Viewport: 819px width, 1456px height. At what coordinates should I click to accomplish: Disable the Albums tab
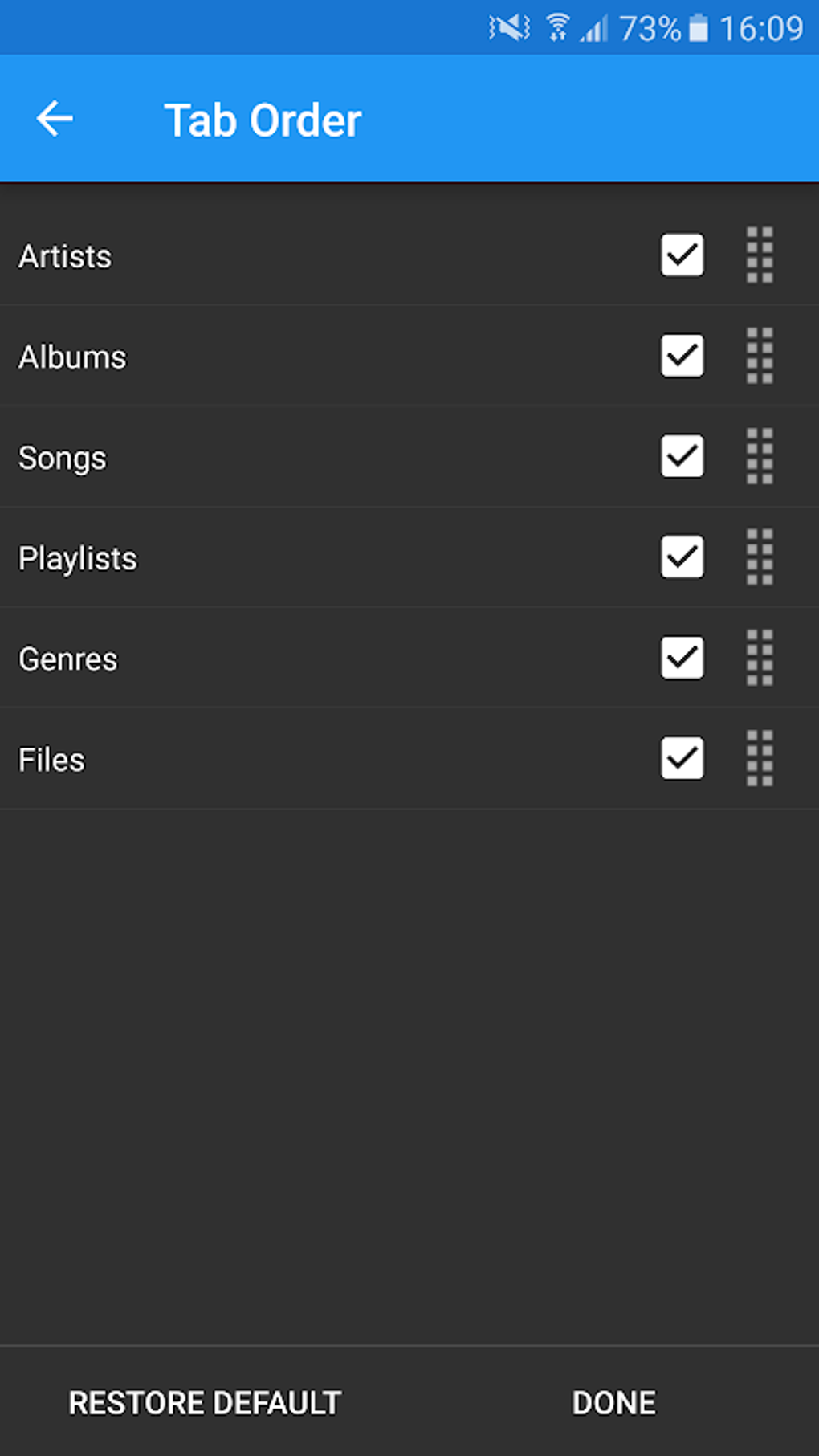tap(681, 356)
